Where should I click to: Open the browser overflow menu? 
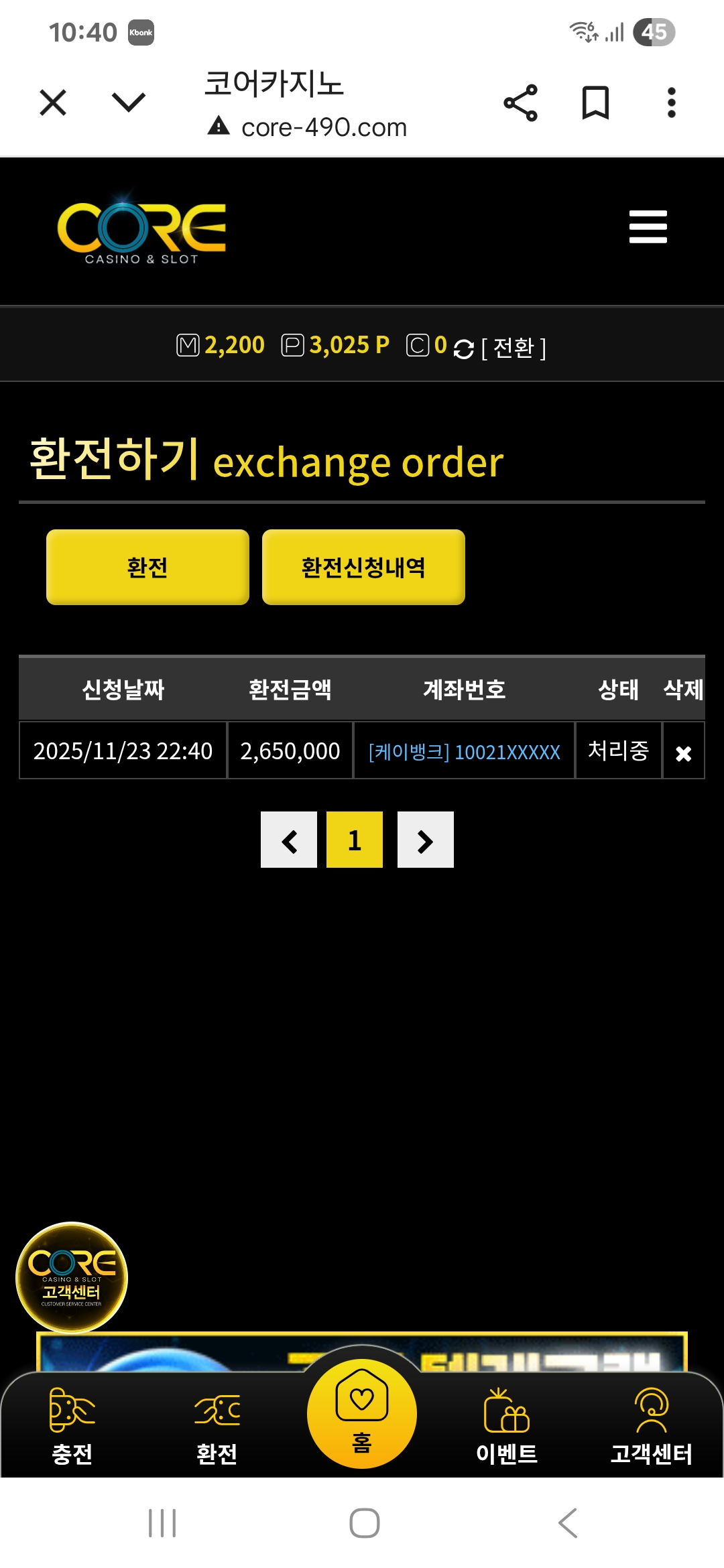671,103
